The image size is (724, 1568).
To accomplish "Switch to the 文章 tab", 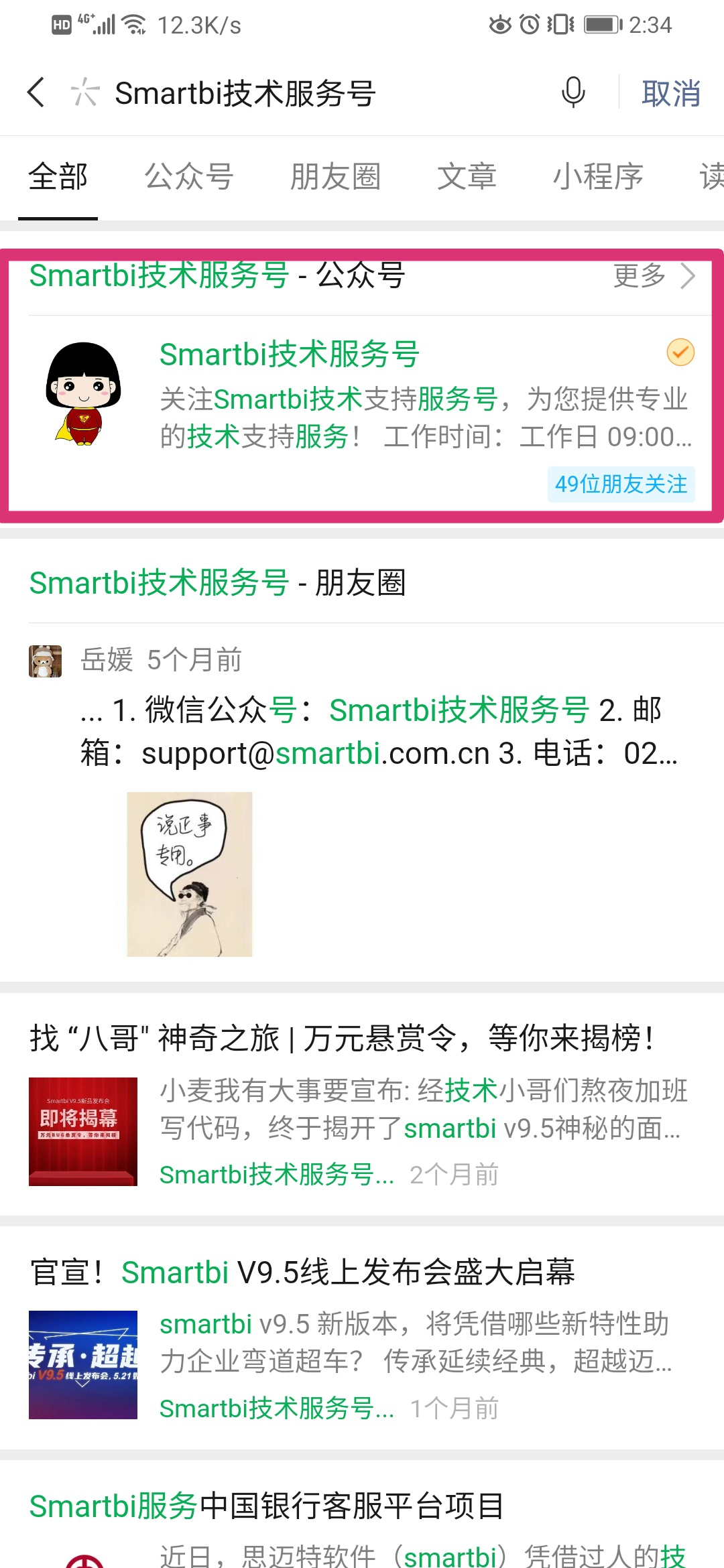I will pyautogui.click(x=467, y=177).
